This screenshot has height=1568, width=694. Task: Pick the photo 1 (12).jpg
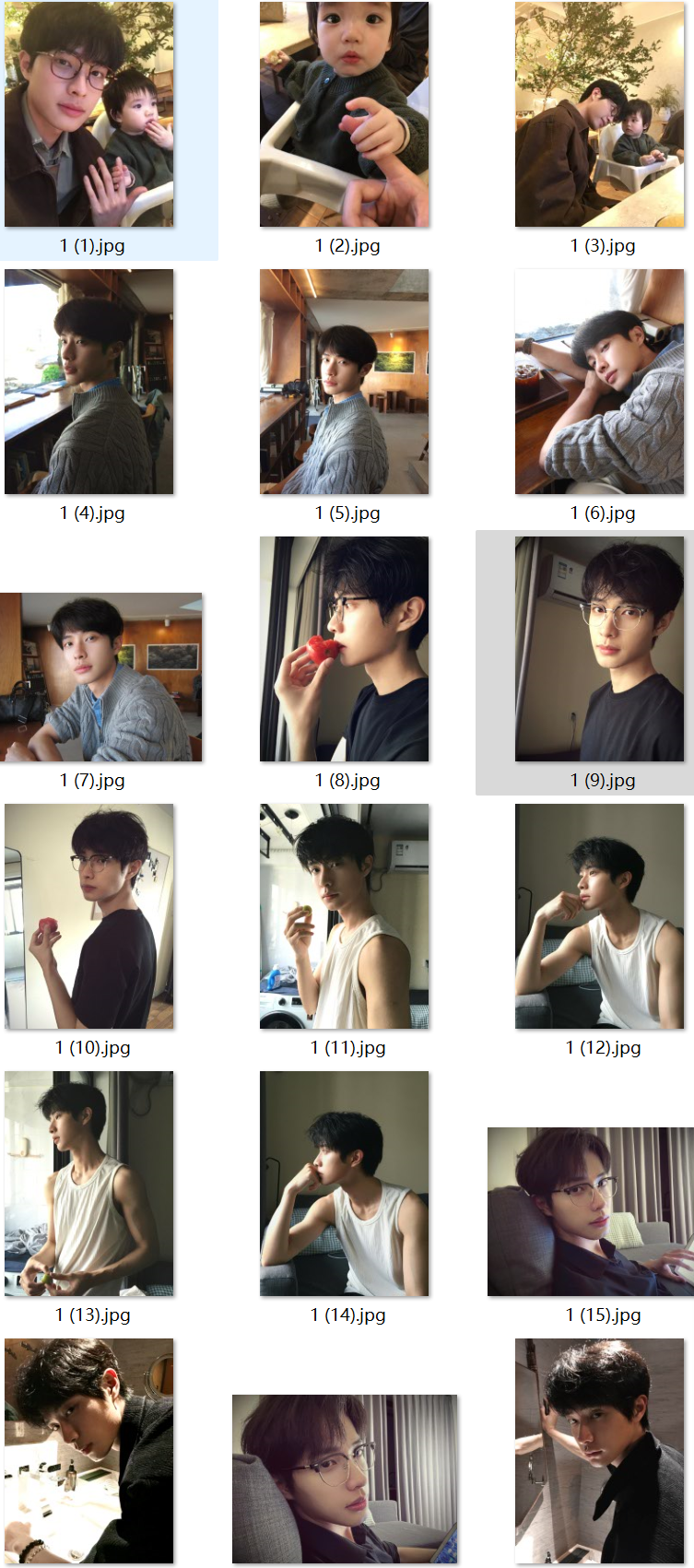click(600, 916)
